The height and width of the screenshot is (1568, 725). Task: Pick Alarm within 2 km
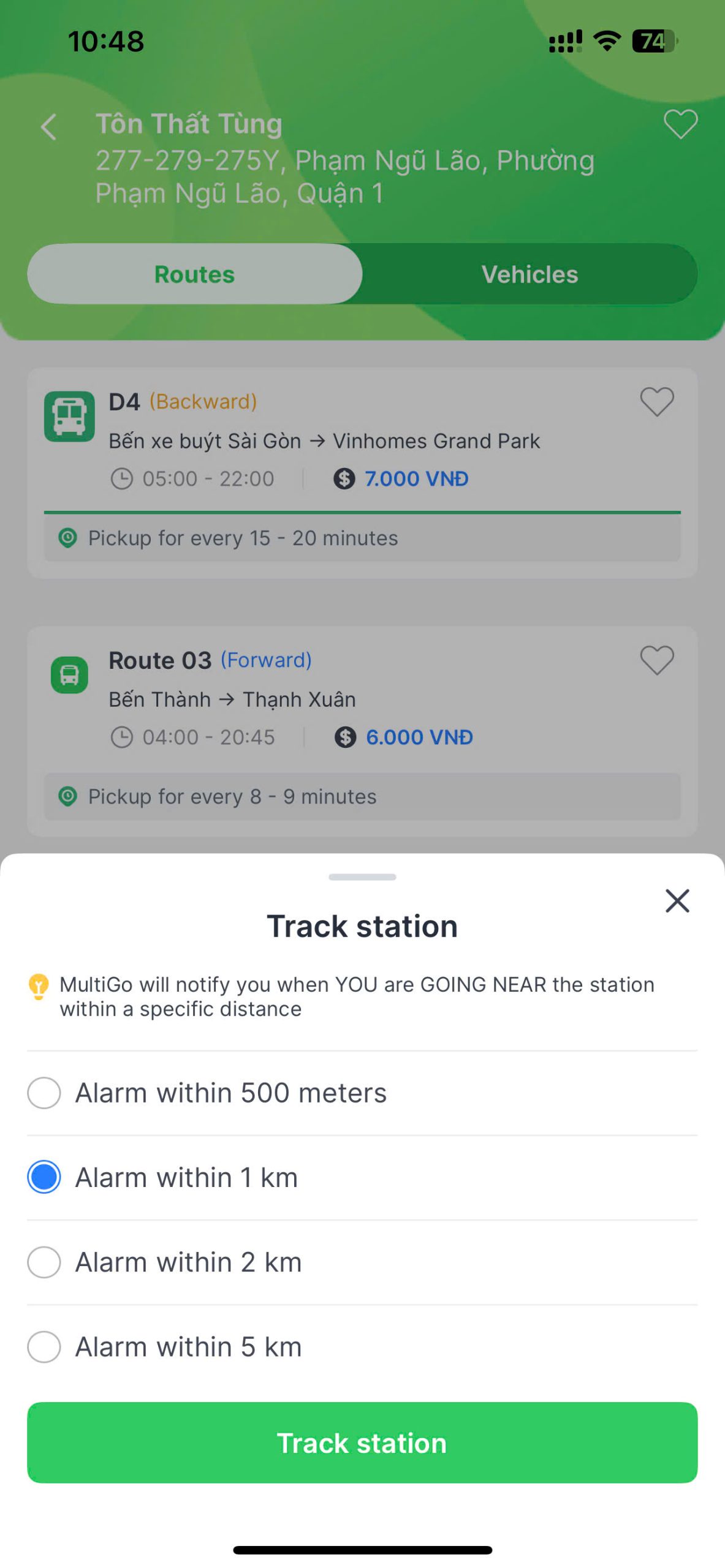coord(44,1262)
